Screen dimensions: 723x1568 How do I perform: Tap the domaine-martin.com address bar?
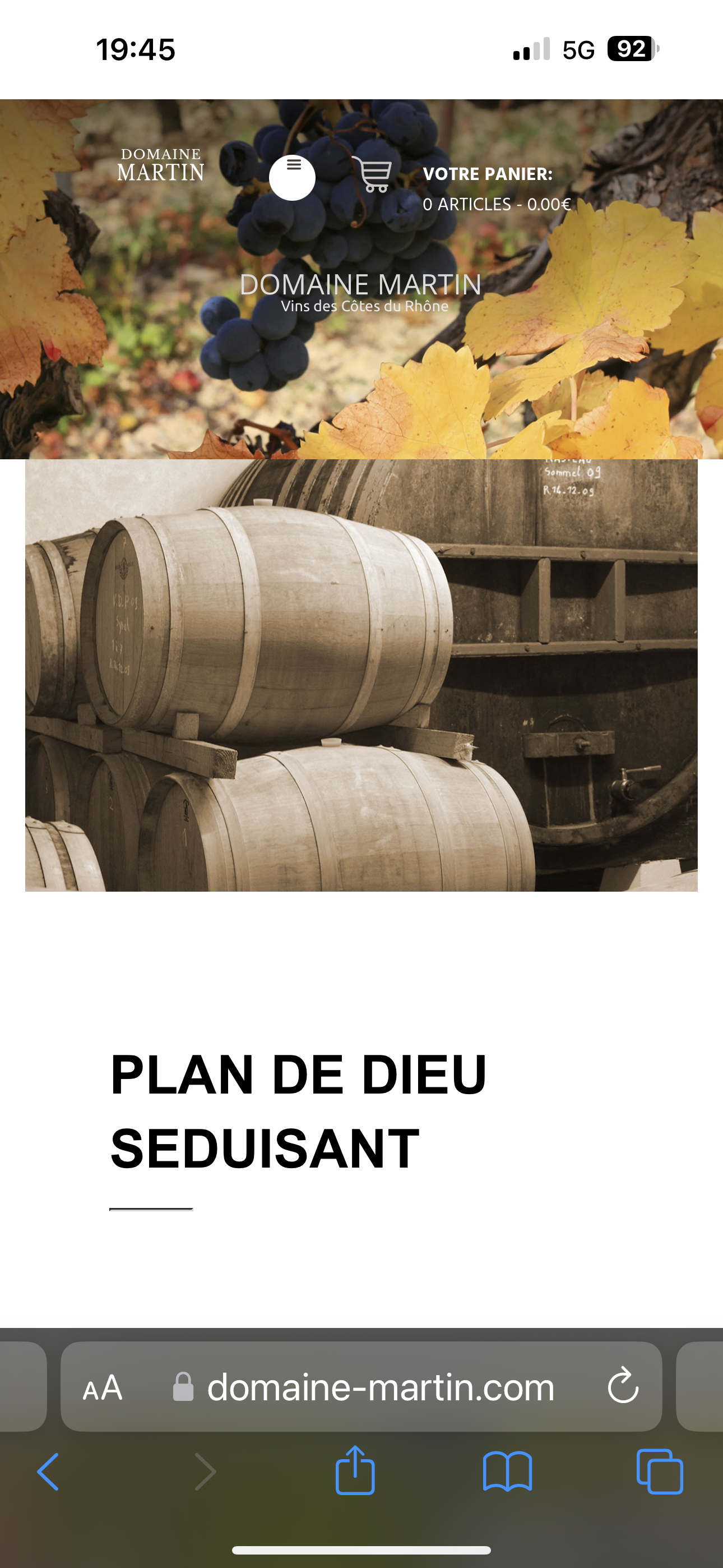click(x=381, y=1388)
